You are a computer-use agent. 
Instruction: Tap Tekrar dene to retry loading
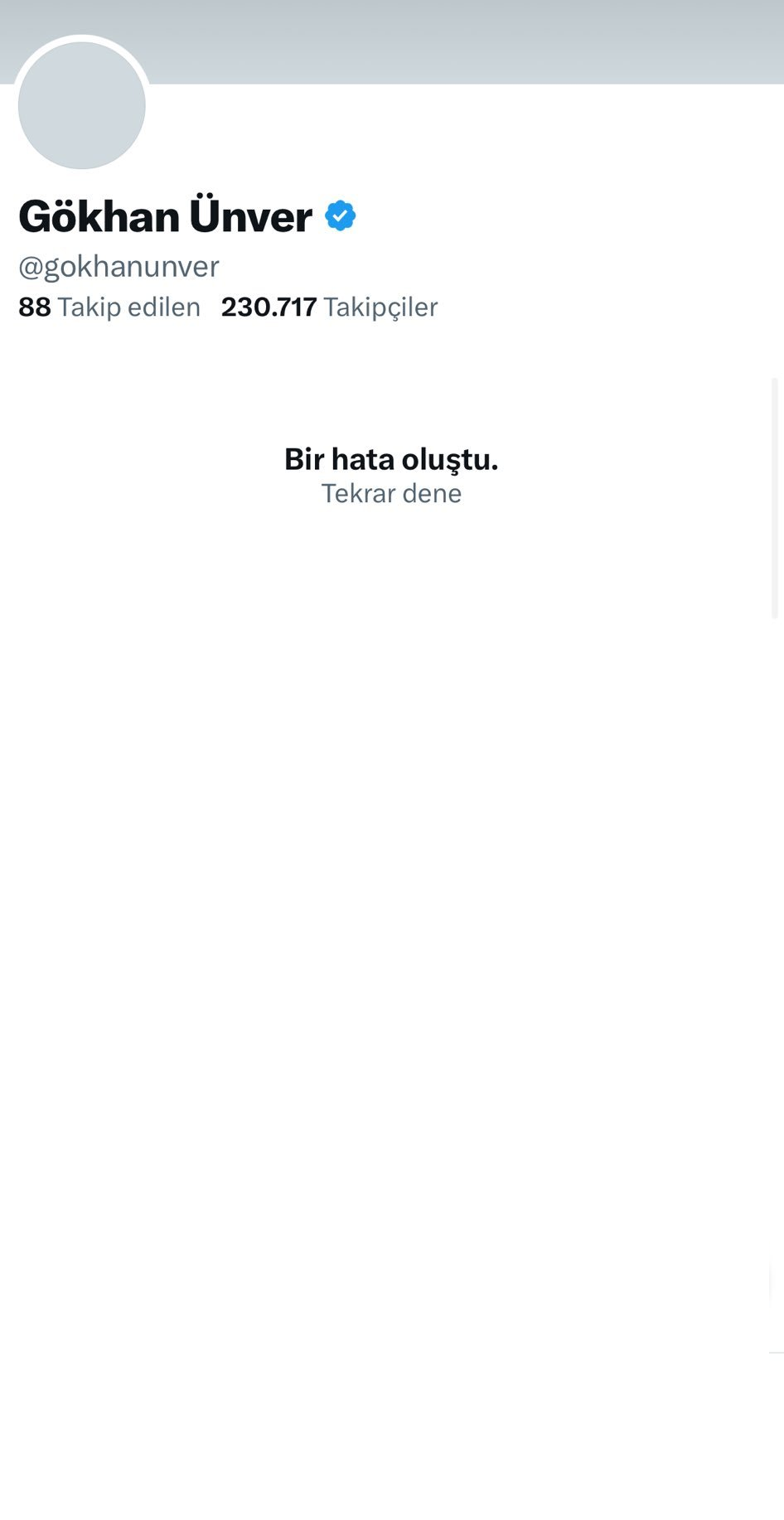pyautogui.click(x=391, y=493)
